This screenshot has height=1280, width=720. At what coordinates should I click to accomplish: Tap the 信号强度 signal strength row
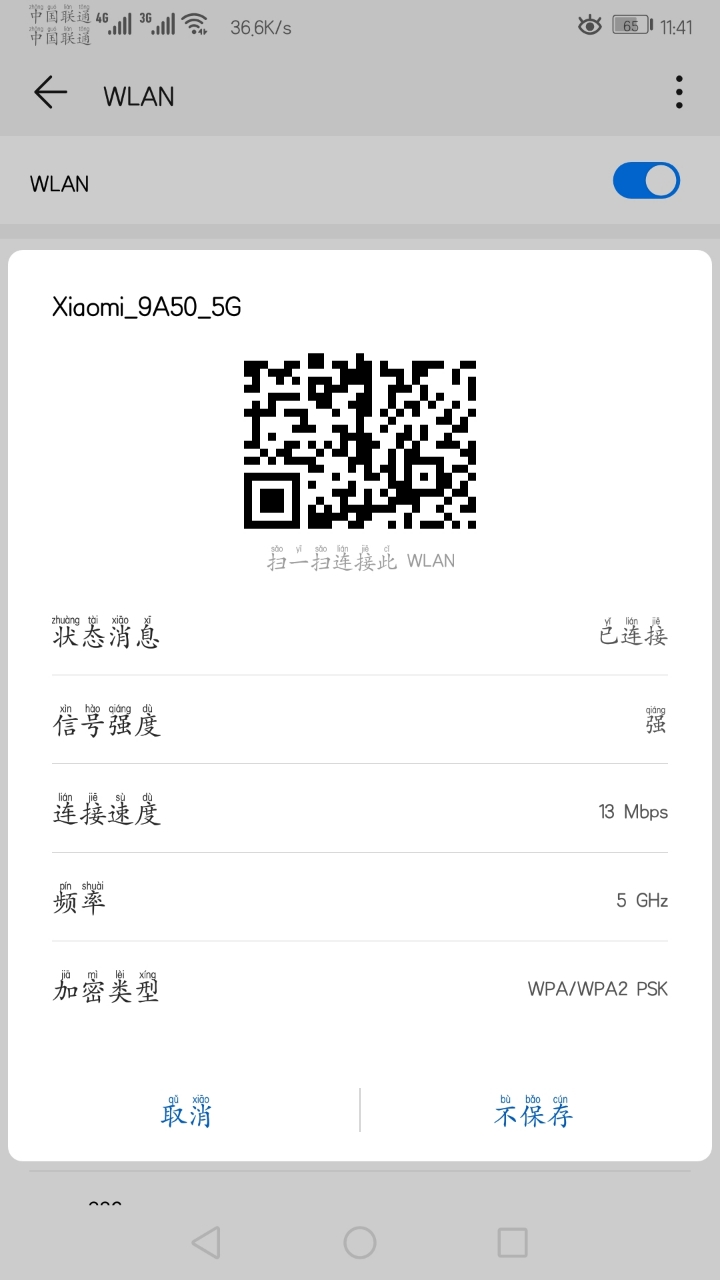coord(360,722)
